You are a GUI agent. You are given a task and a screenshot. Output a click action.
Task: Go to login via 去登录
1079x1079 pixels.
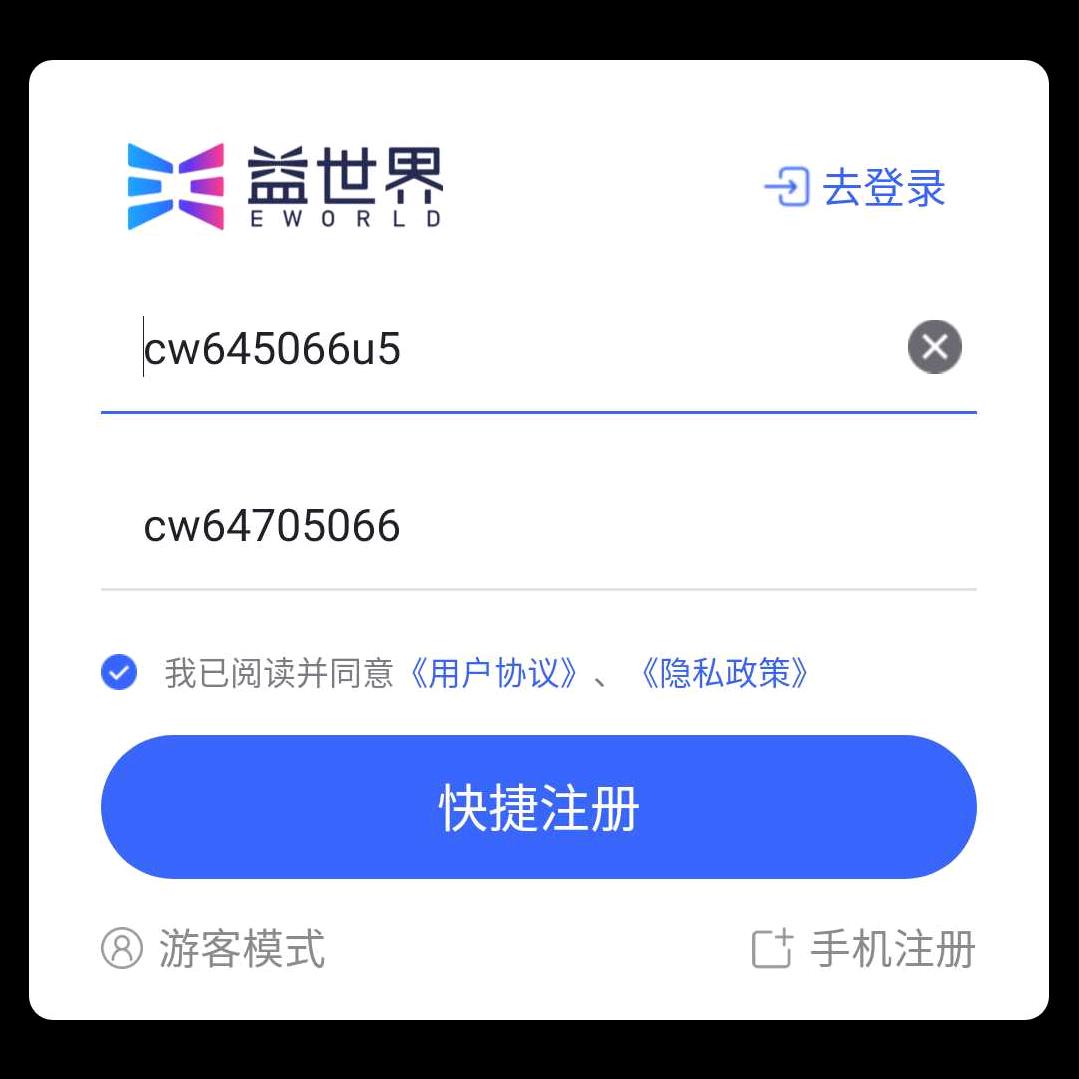pos(856,188)
